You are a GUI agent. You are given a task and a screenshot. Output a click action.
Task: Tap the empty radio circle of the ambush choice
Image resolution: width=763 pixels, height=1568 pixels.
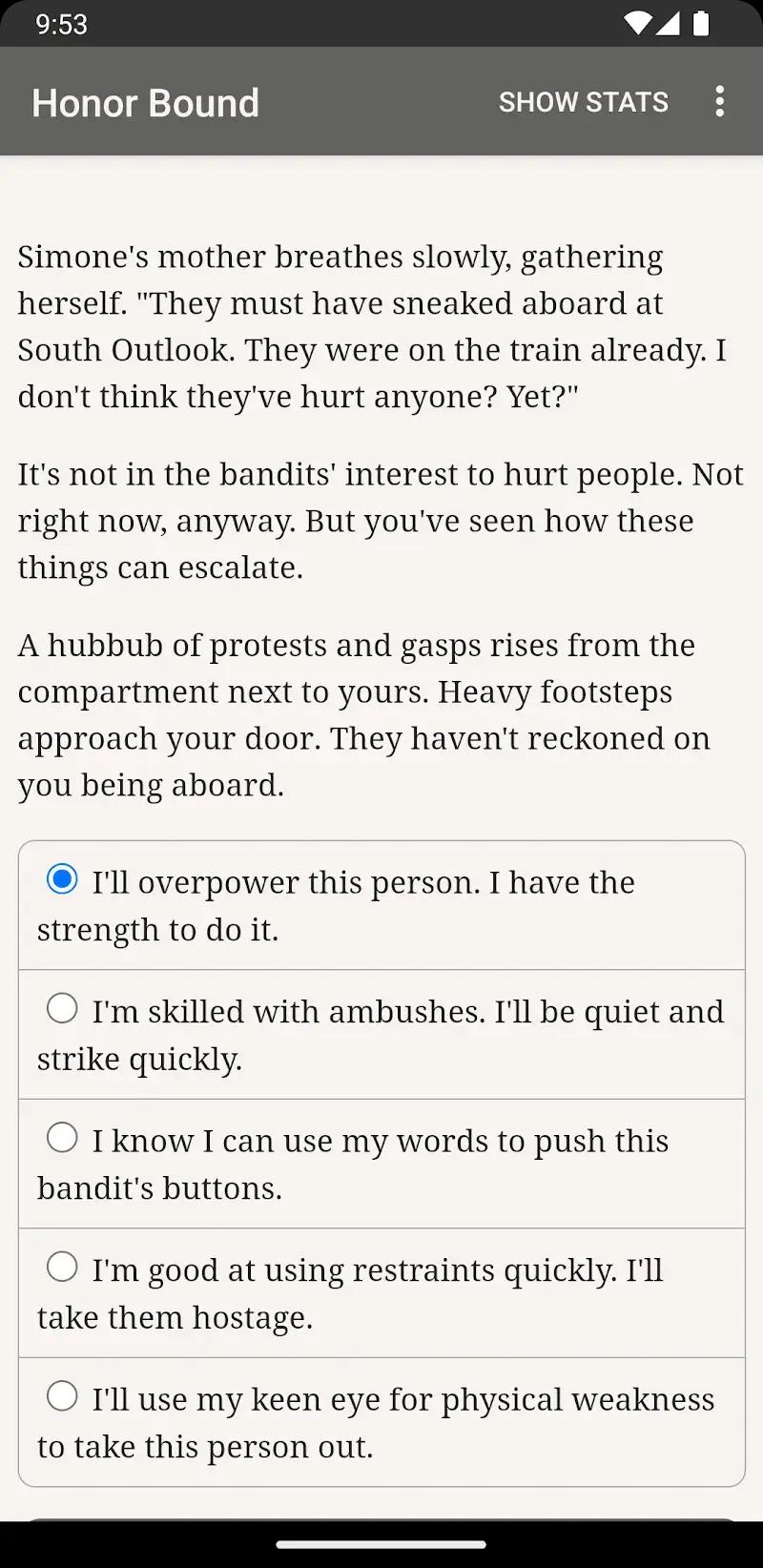click(62, 1008)
